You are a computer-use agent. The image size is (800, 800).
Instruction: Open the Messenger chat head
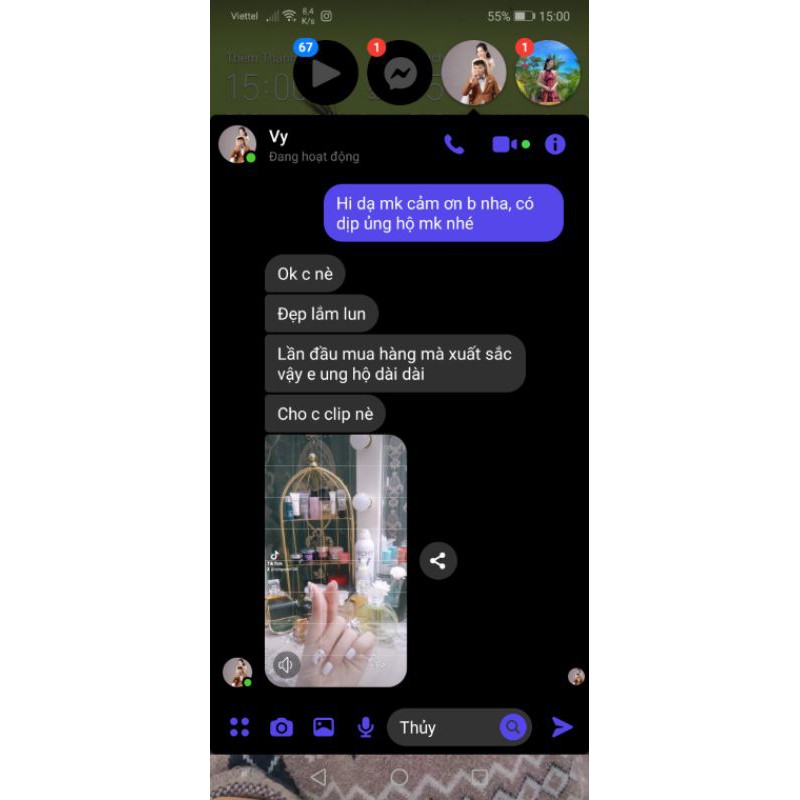pos(399,74)
